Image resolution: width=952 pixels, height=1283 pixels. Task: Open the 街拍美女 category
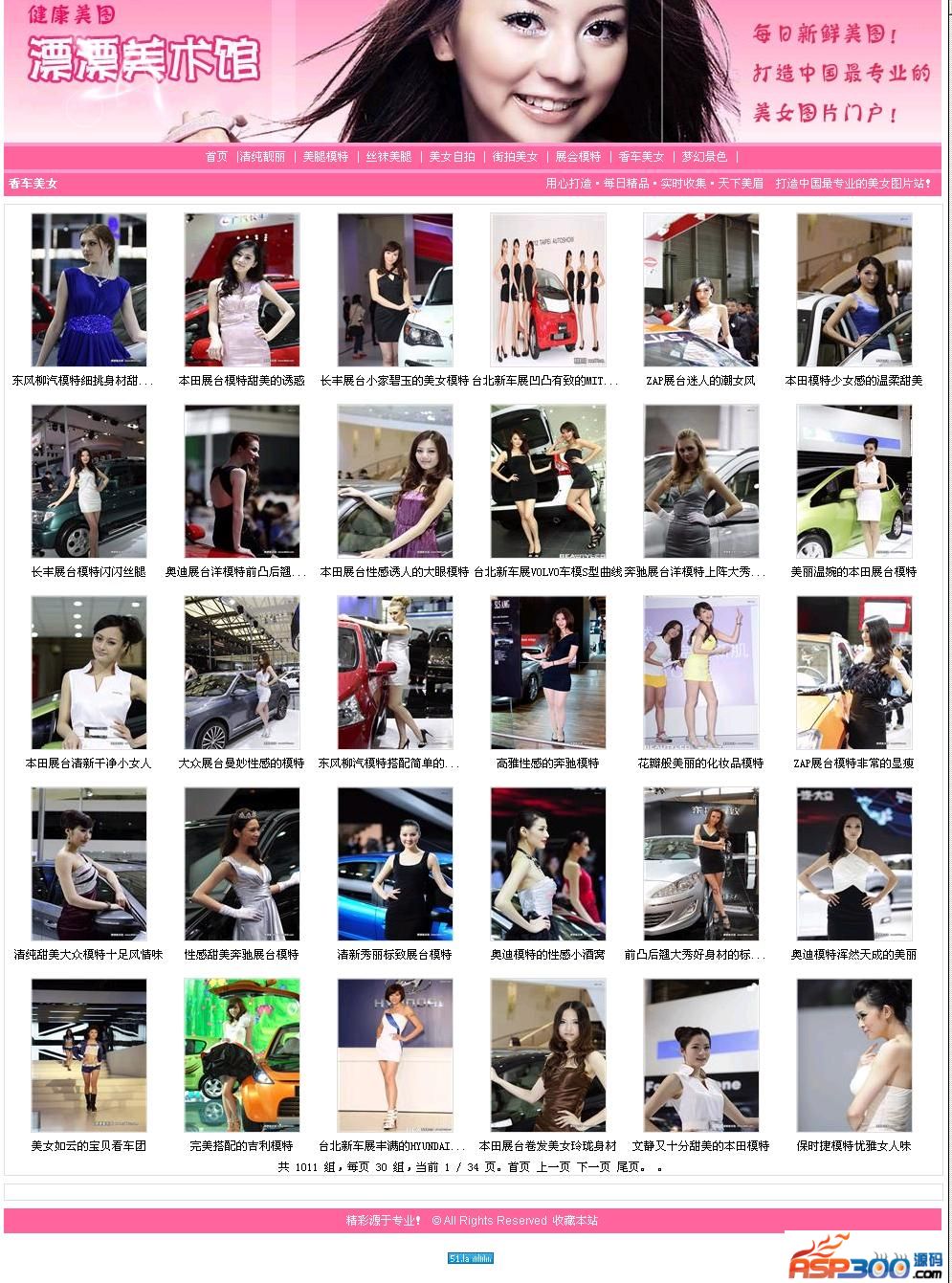click(515, 157)
